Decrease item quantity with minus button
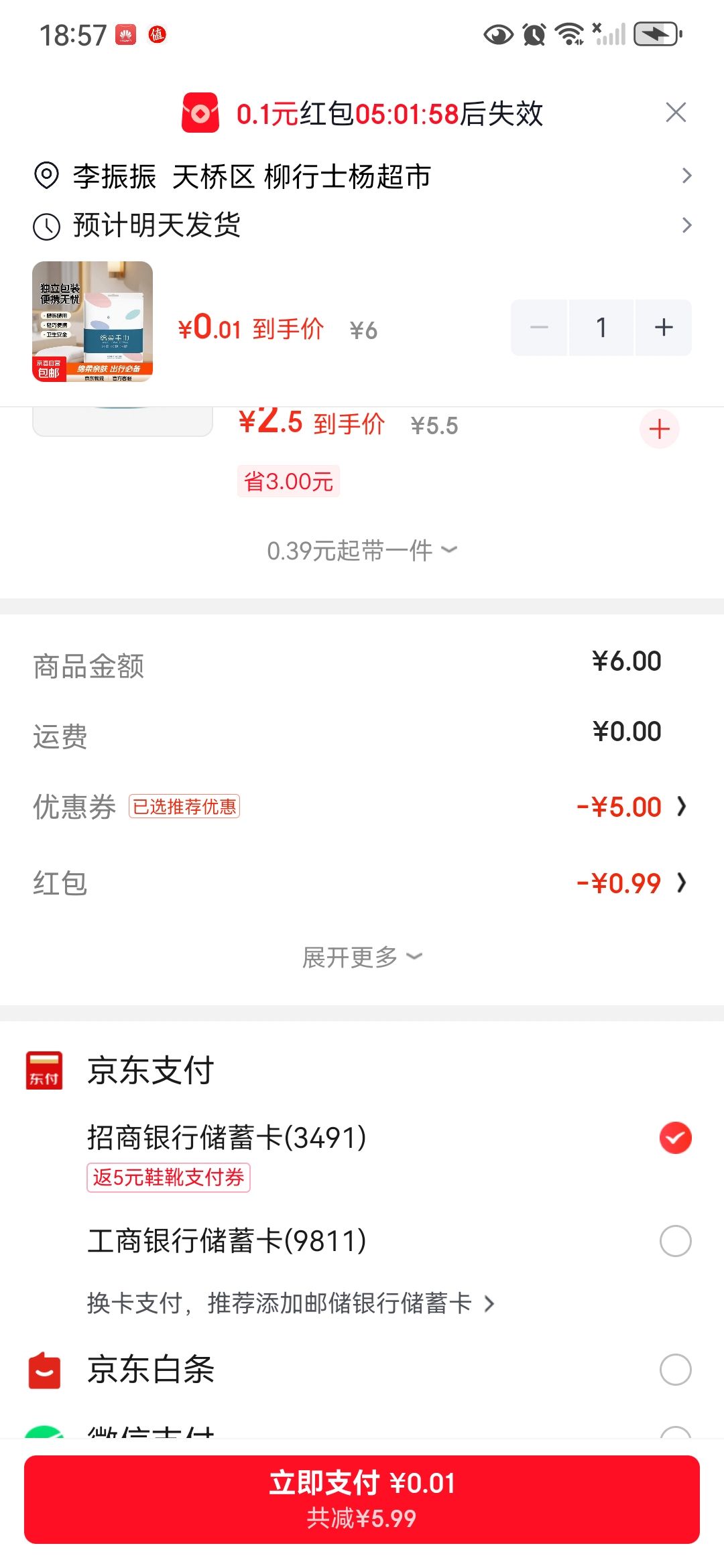 point(539,328)
